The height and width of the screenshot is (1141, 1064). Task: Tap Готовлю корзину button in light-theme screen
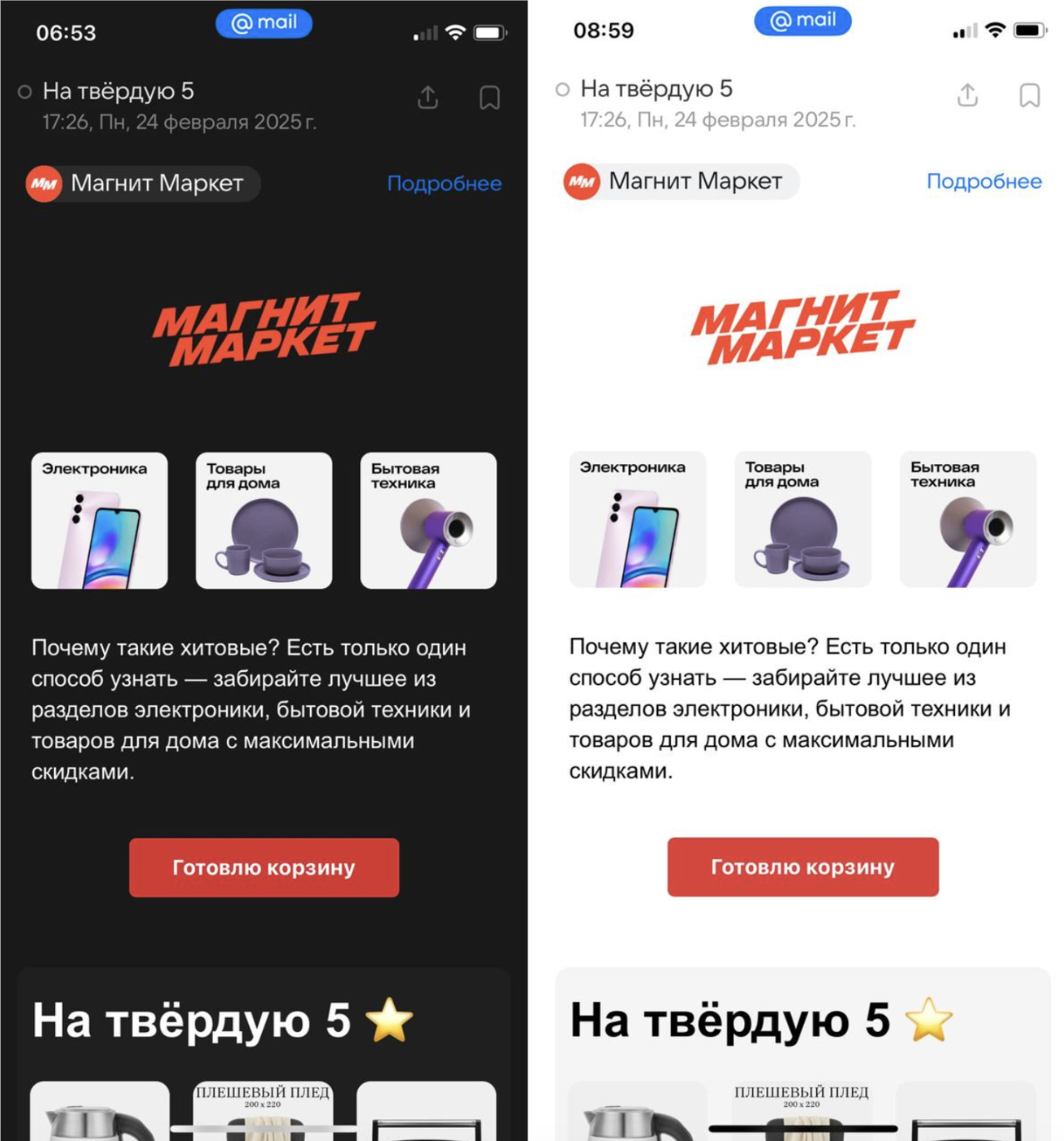click(802, 867)
